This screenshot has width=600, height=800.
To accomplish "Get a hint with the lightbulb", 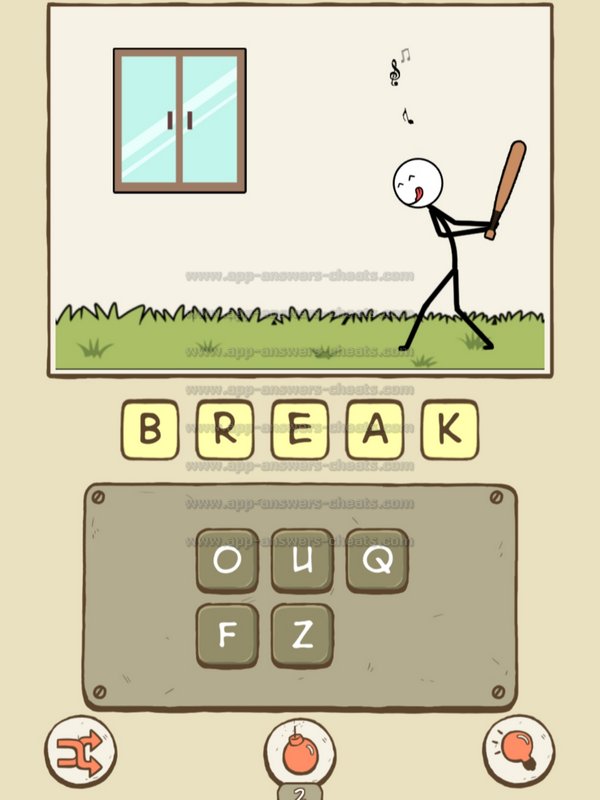I will click(x=520, y=750).
